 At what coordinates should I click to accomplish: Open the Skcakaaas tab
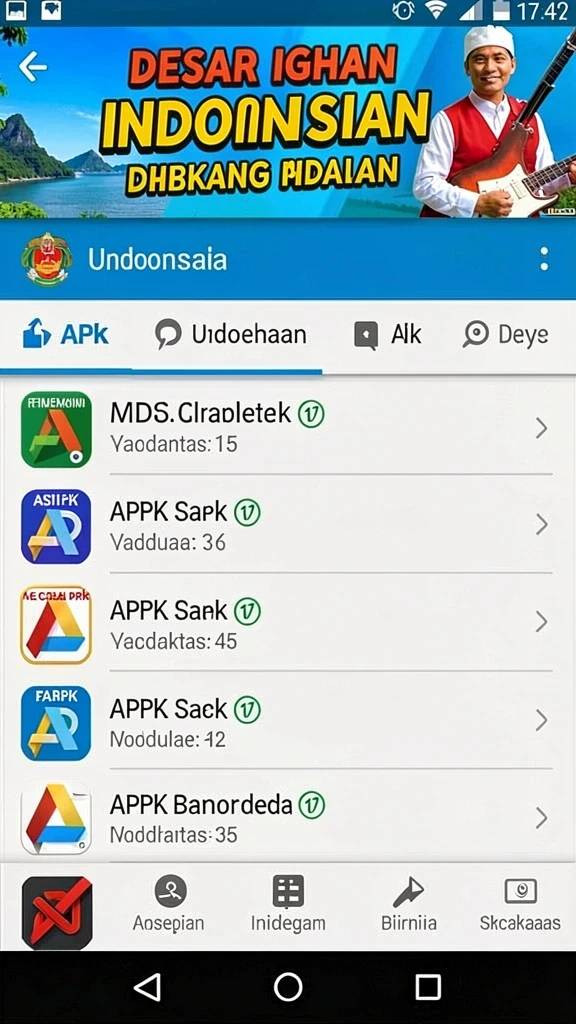[520, 904]
